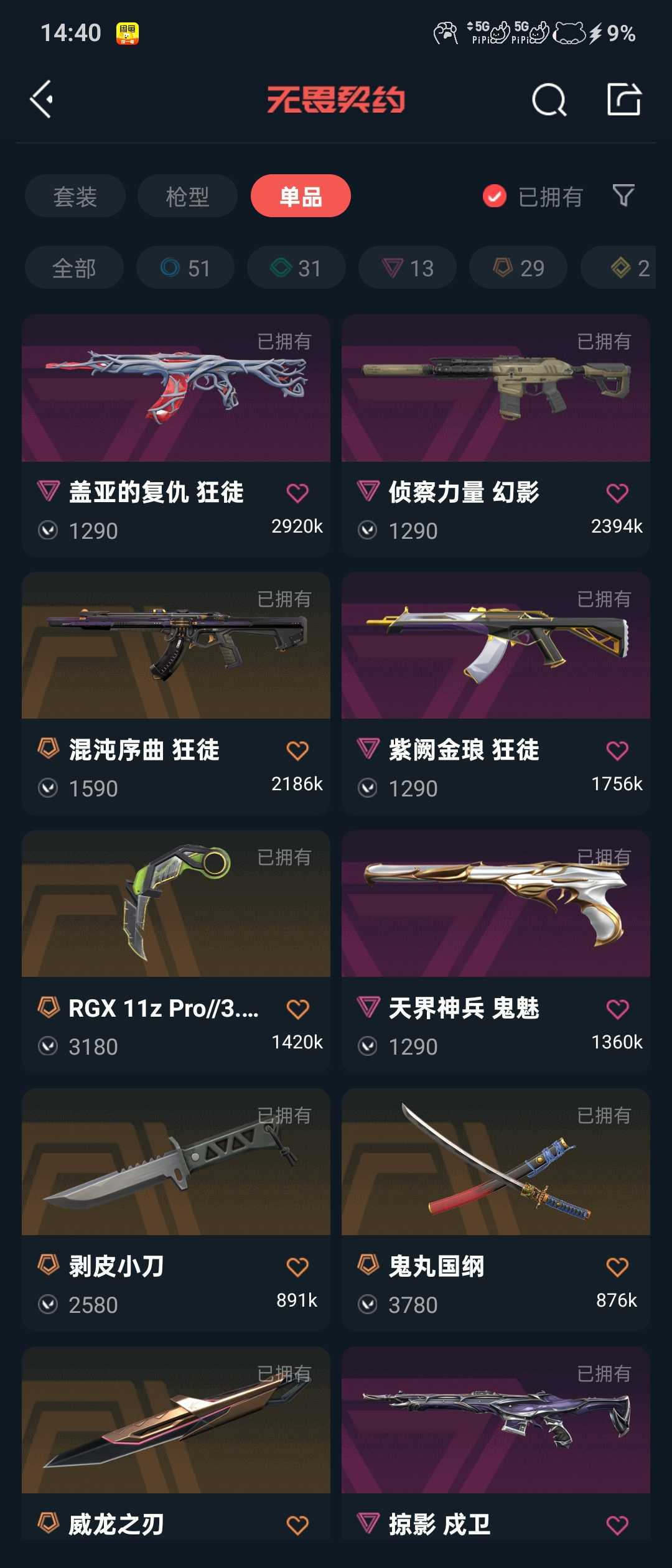Like the 侦察力量 幻影 skin

point(617,493)
